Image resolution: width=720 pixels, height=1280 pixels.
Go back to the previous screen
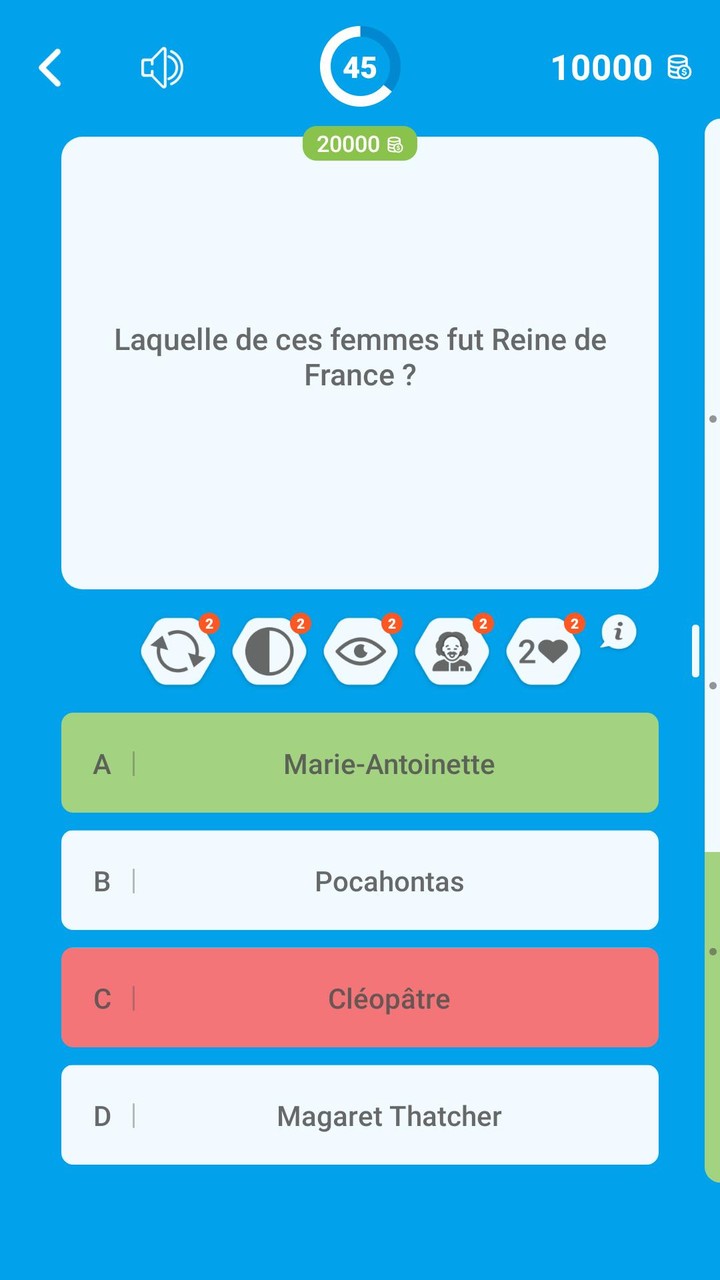[50, 67]
